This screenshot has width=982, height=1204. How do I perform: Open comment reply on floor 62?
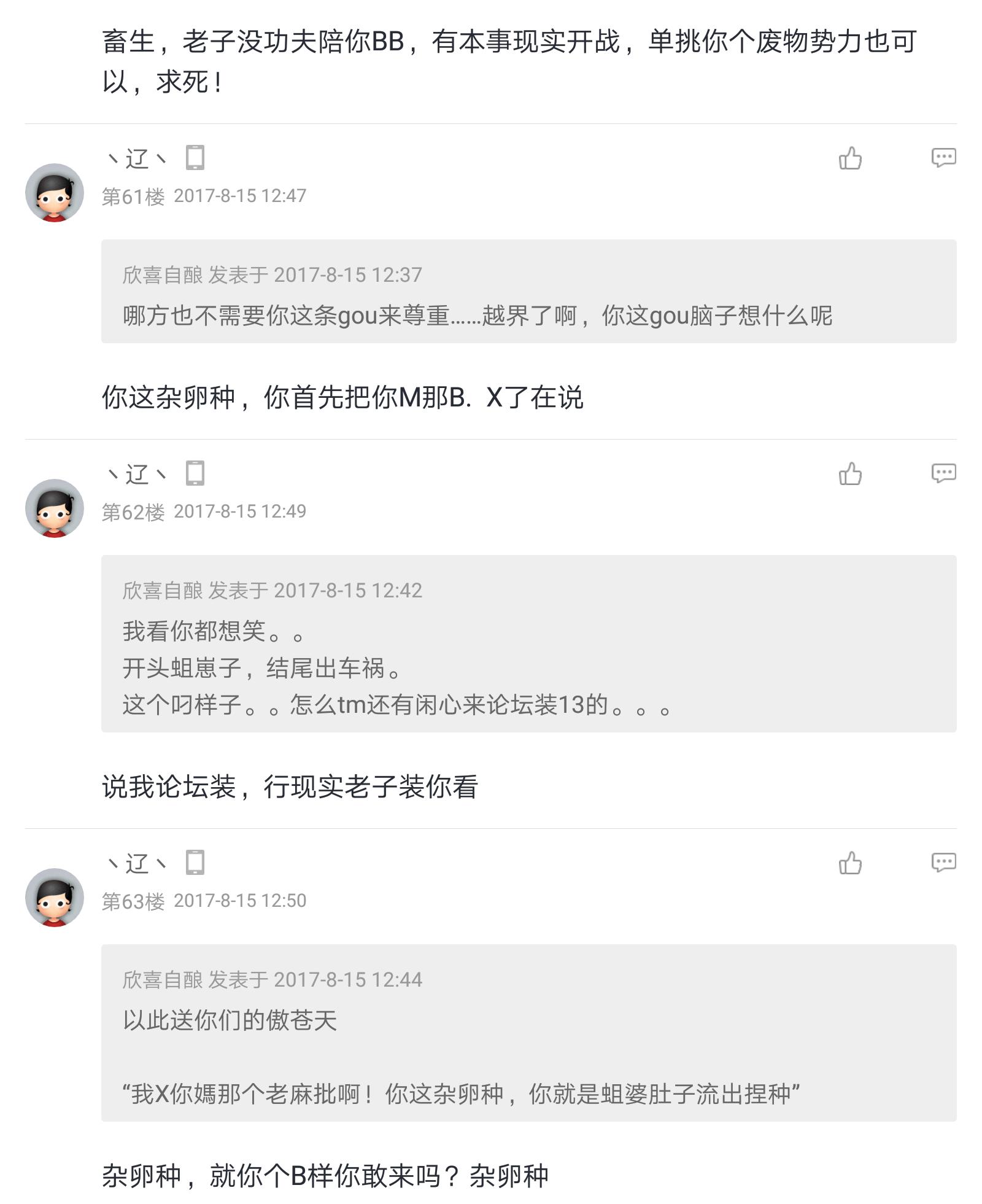pos(943,473)
